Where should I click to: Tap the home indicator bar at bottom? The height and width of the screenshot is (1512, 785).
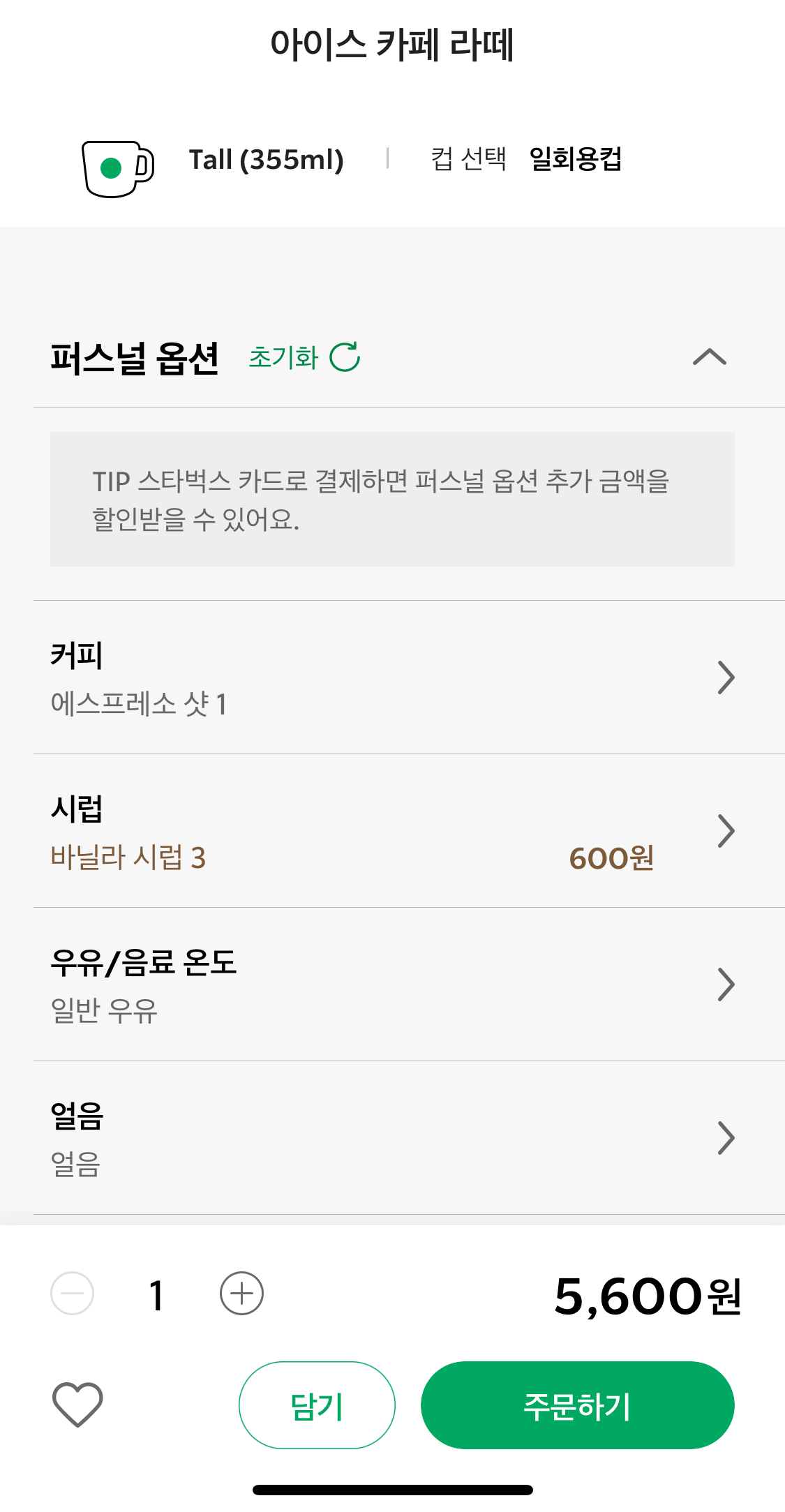click(x=392, y=1490)
